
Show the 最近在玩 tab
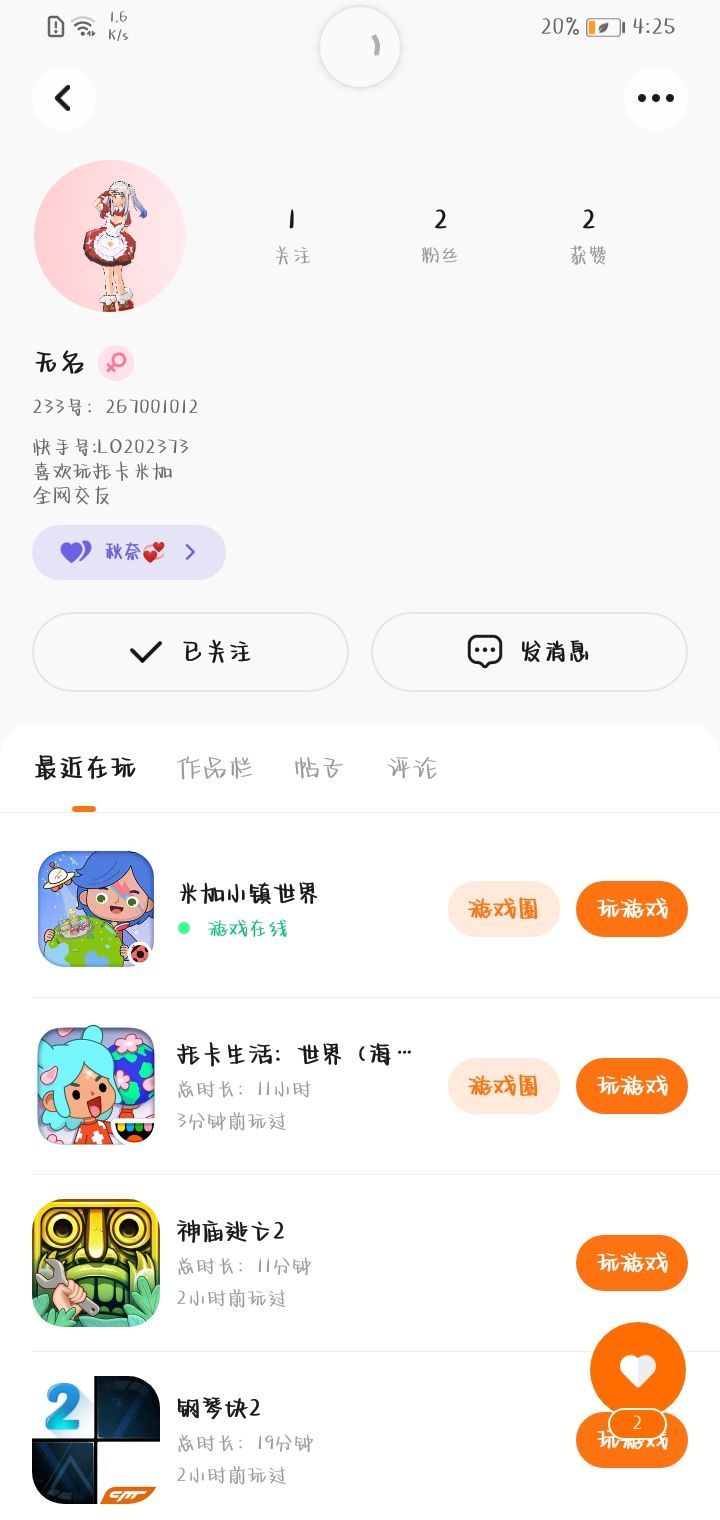85,768
